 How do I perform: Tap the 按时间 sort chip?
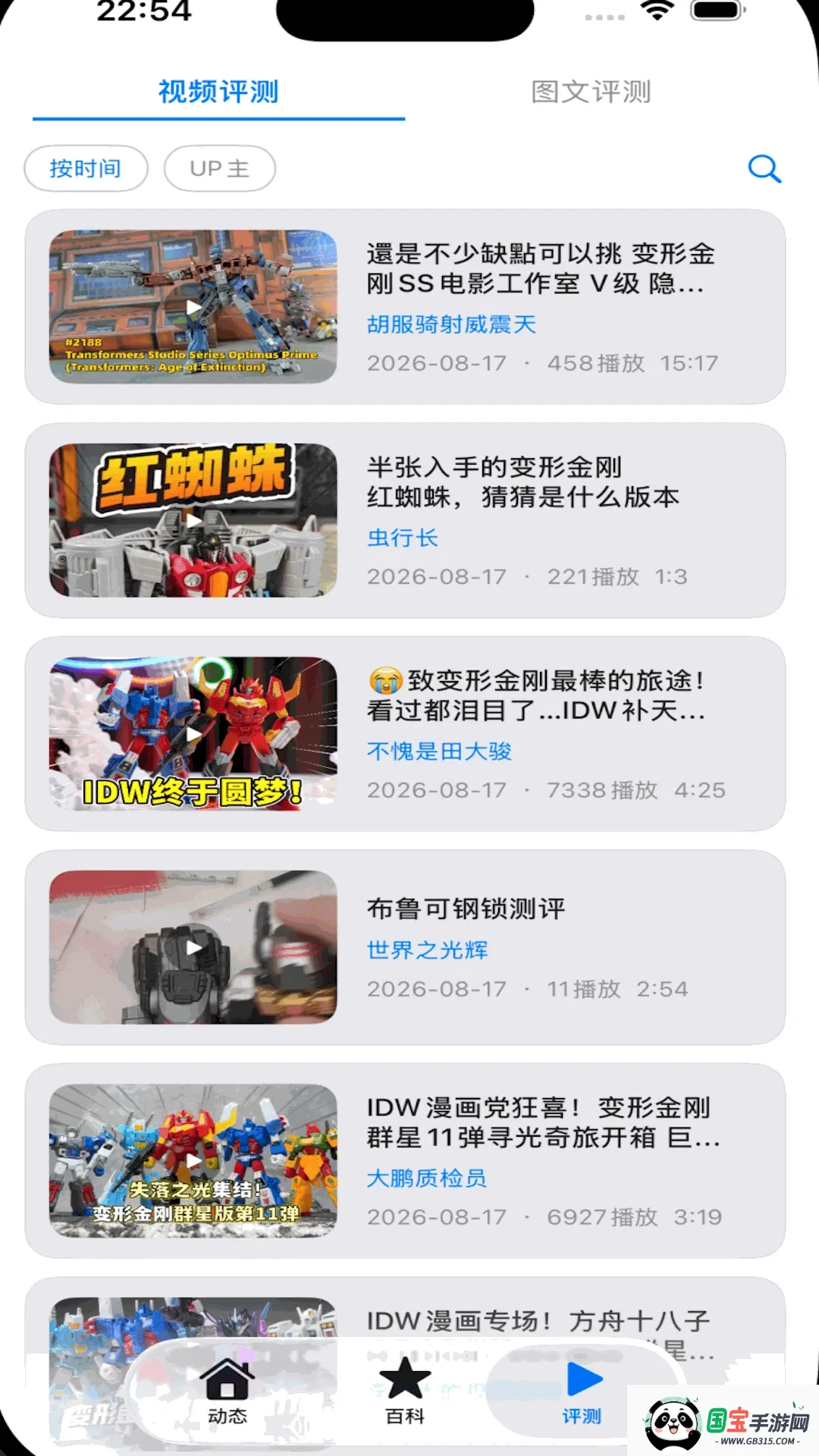click(x=86, y=168)
